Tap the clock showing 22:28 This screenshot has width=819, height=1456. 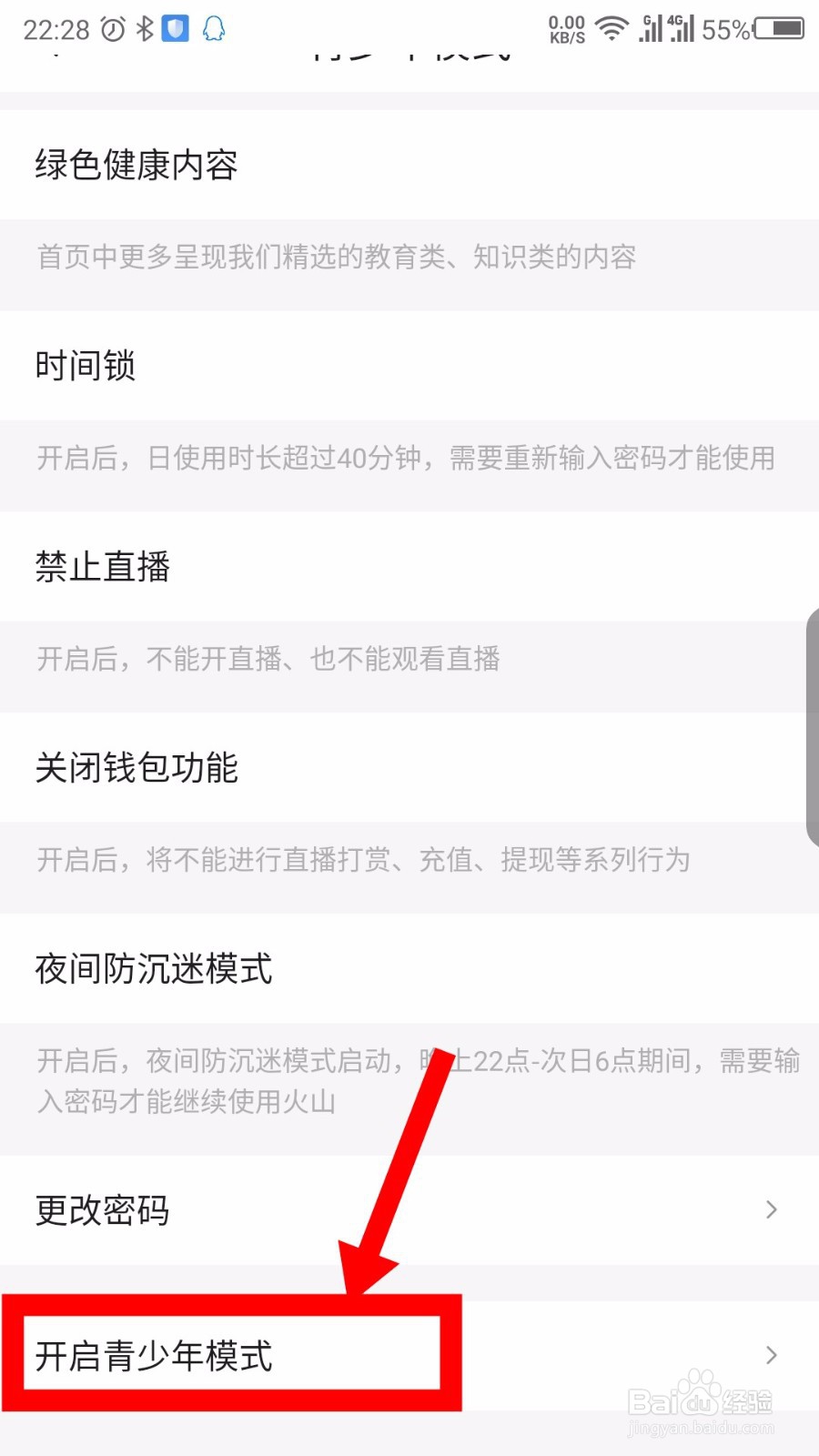(x=56, y=29)
